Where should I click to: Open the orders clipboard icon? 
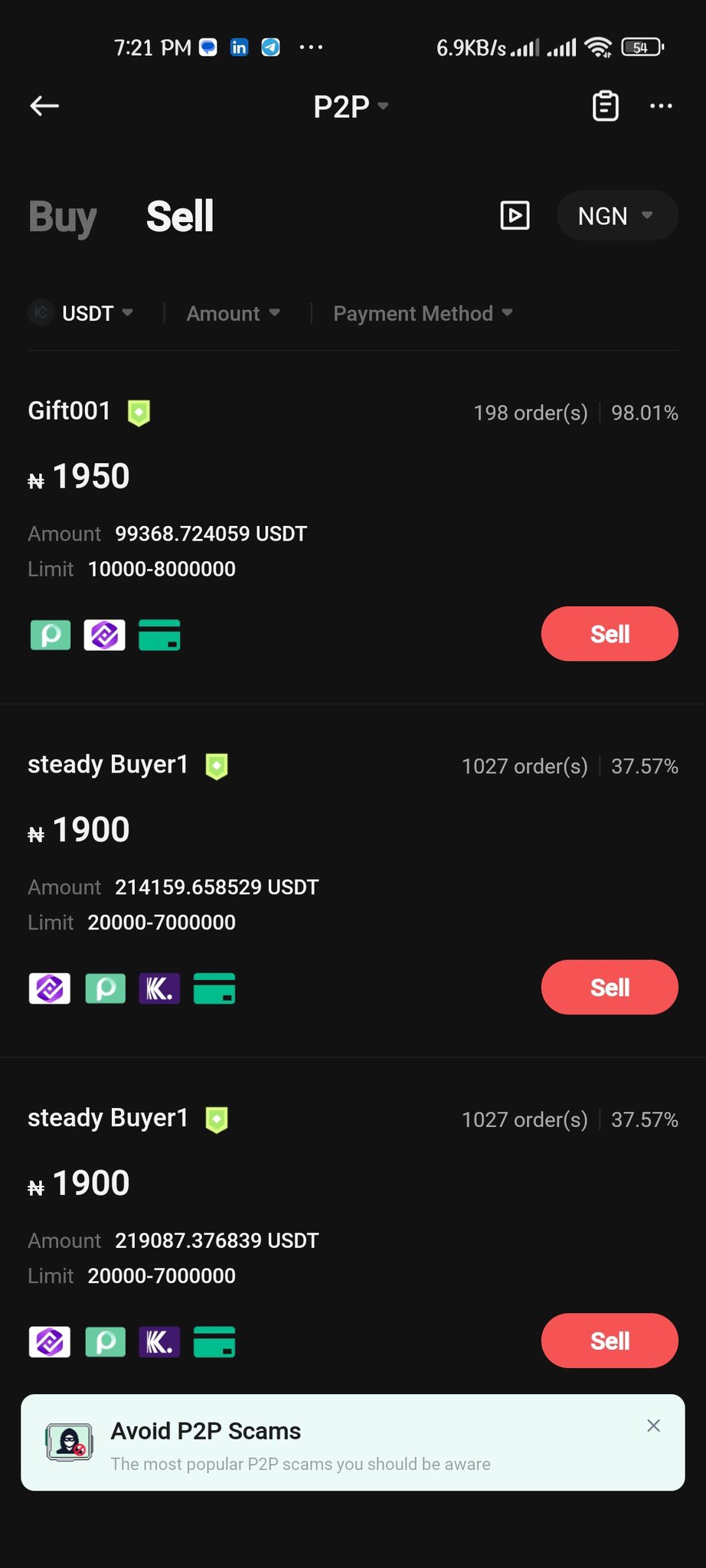pos(605,106)
